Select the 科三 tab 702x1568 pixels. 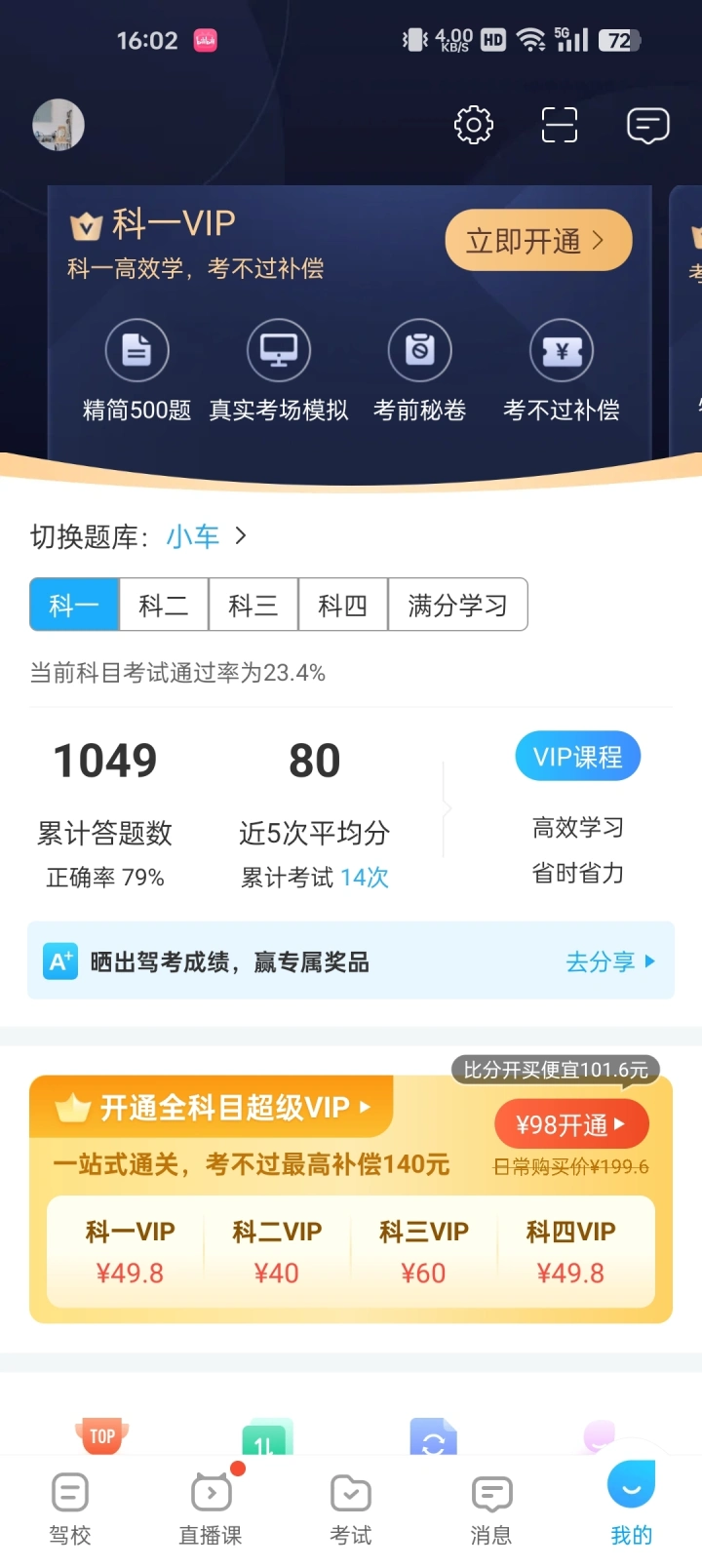click(x=253, y=605)
